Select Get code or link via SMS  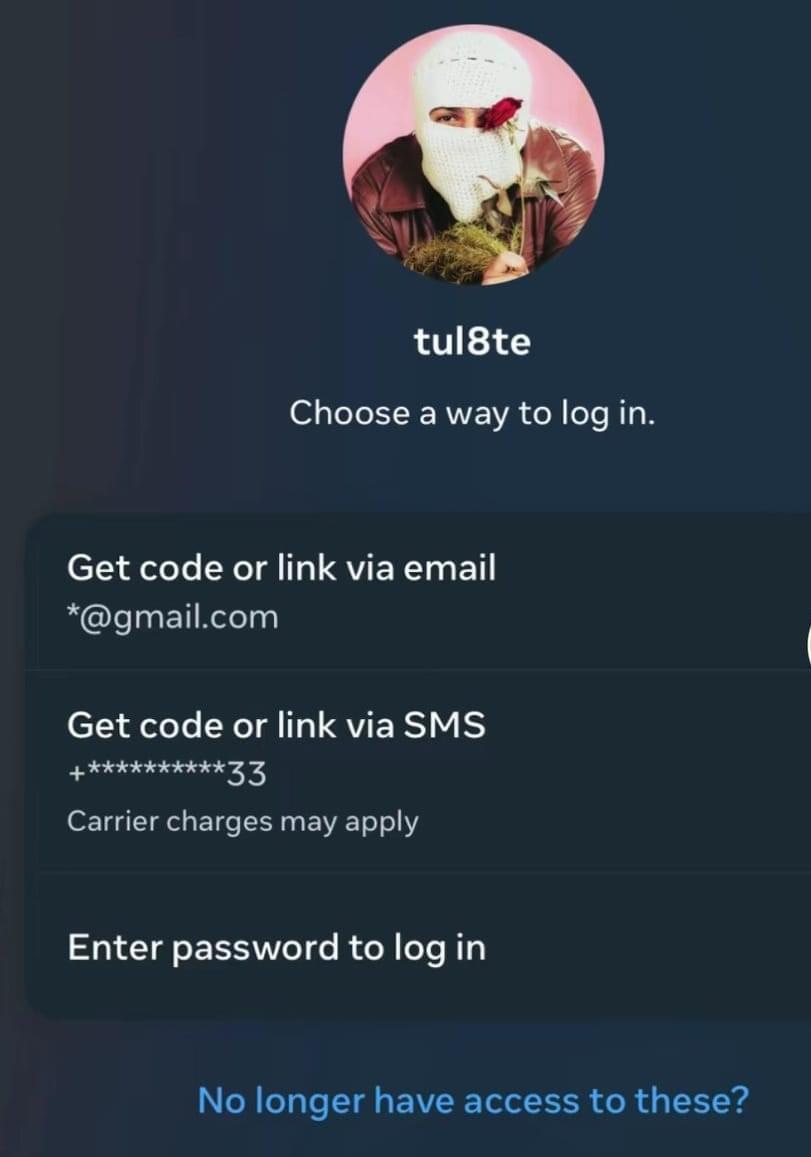coord(277,770)
